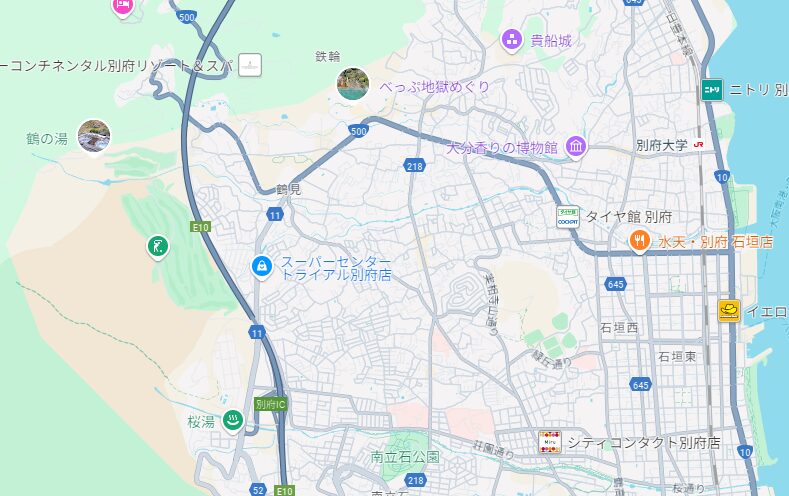Open the 桜湯 hot spring pin
Viewport: 789px width, 496px height.
[233, 421]
